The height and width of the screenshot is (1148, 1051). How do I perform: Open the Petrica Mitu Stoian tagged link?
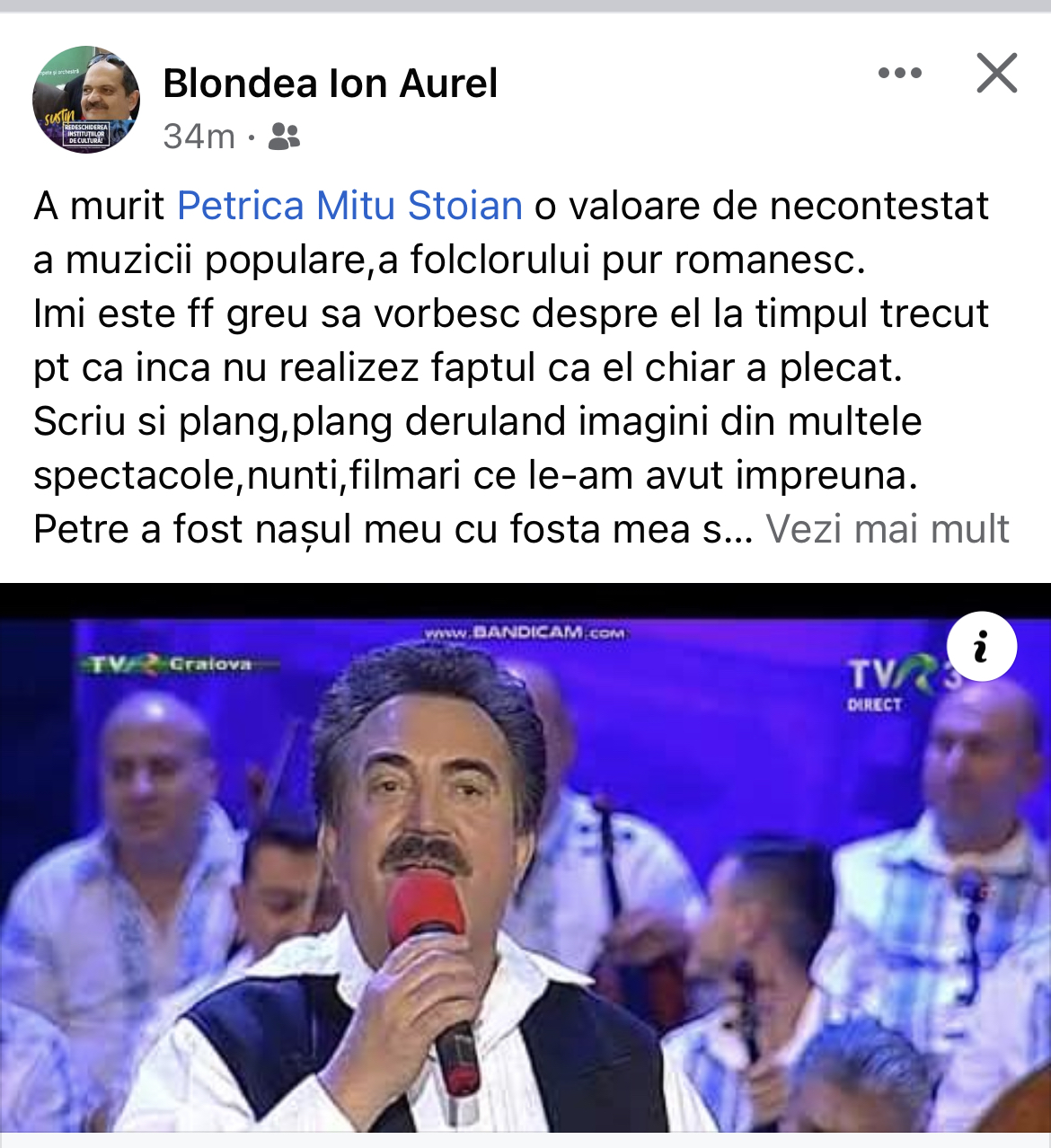pyautogui.click(x=349, y=206)
